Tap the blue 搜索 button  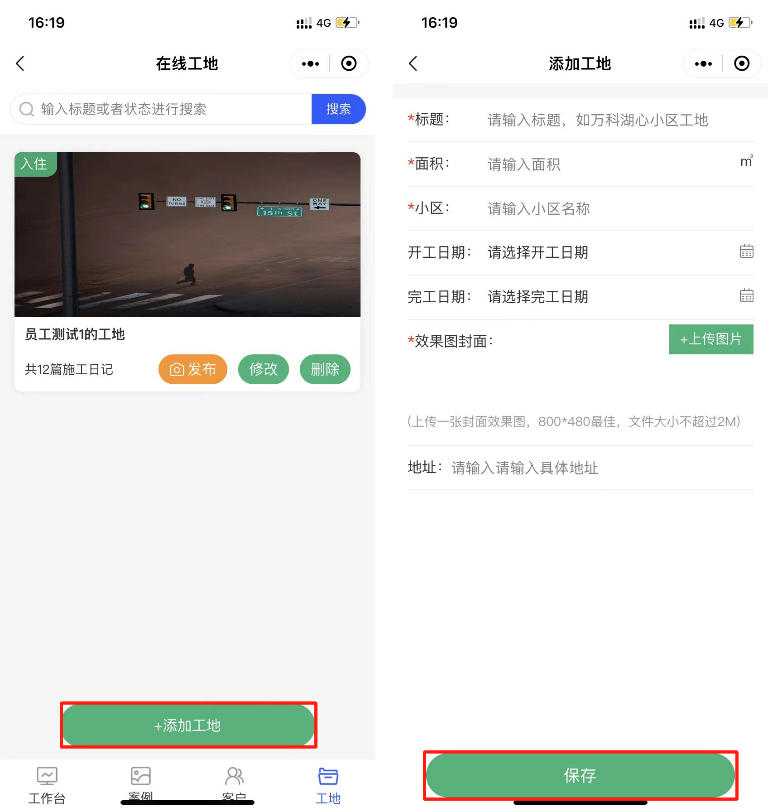click(x=339, y=109)
